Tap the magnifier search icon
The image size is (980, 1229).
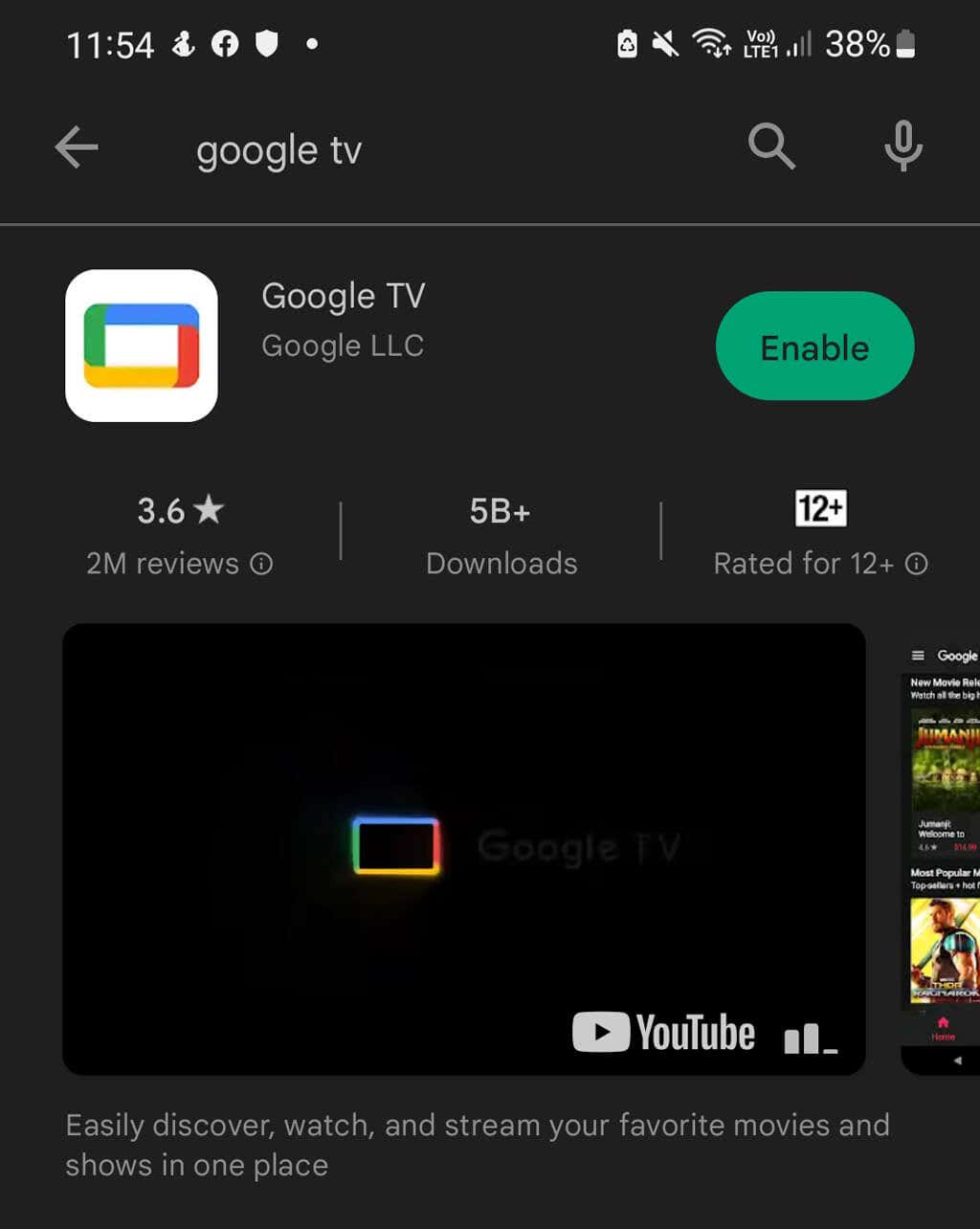[x=771, y=148]
